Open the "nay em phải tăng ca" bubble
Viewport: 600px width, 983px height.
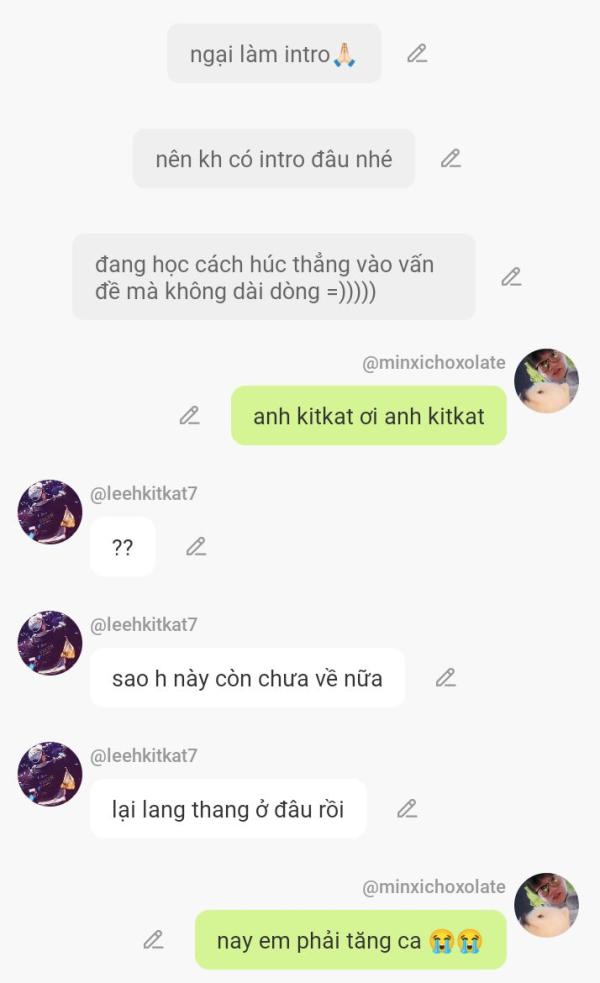tap(350, 940)
